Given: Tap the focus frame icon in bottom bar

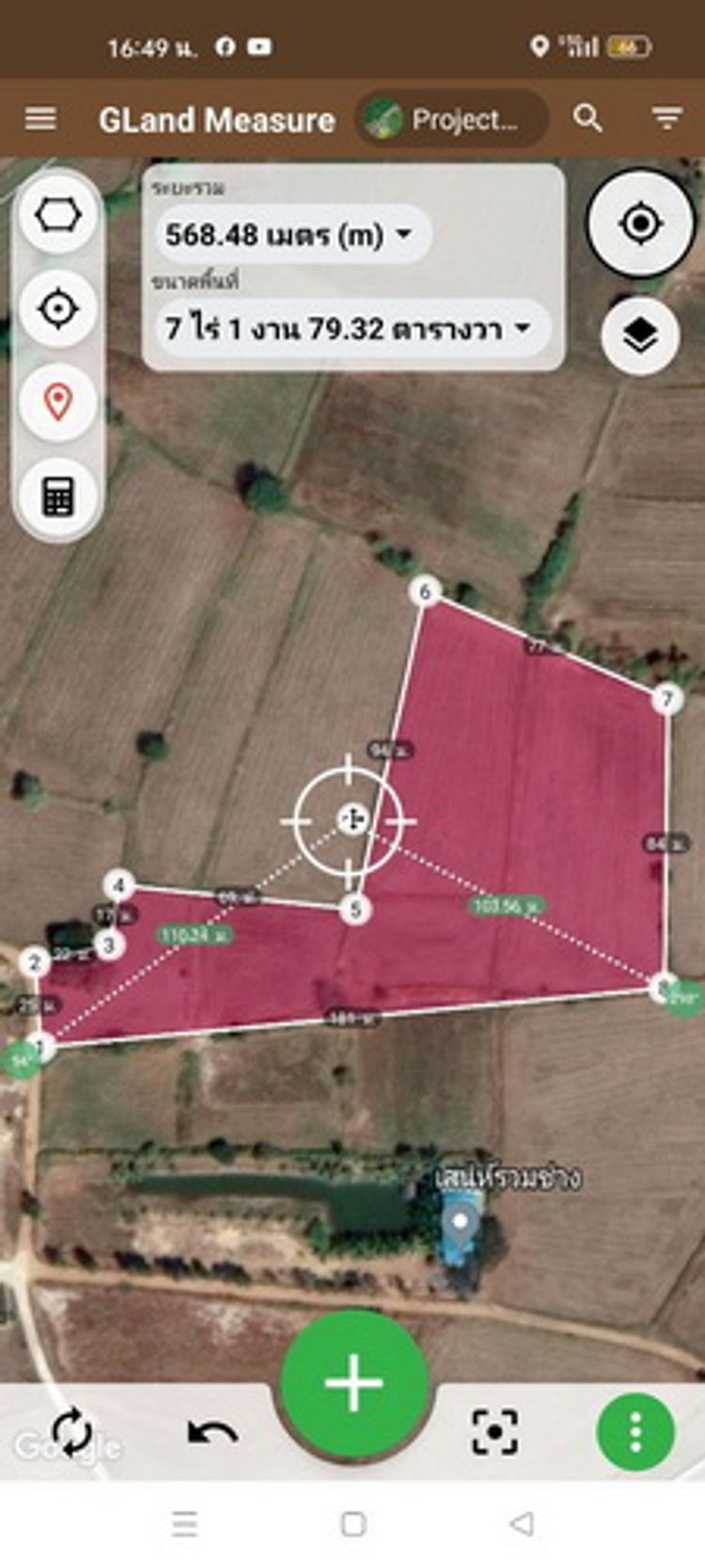Looking at the screenshot, I should [494, 1432].
